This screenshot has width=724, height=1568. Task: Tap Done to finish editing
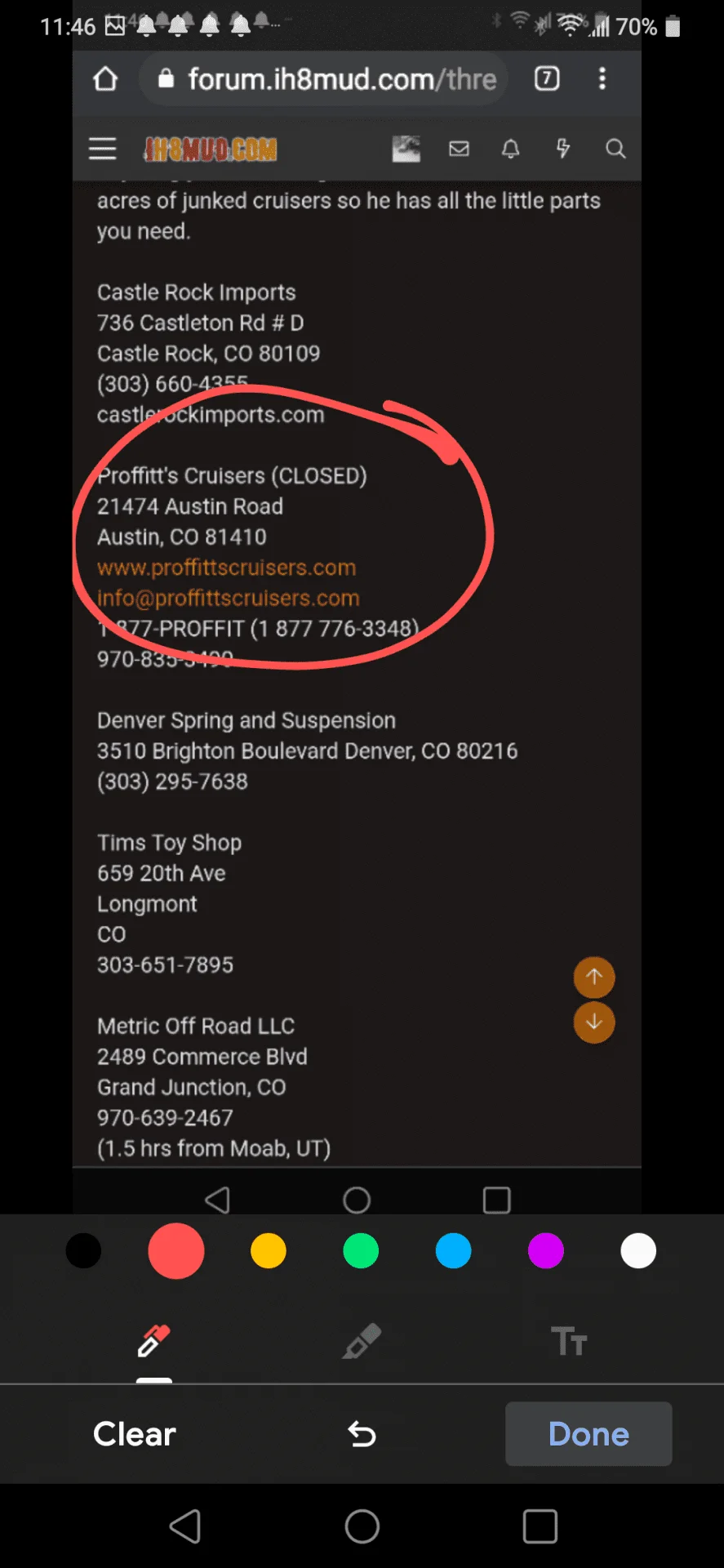[x=589, y=1434]
